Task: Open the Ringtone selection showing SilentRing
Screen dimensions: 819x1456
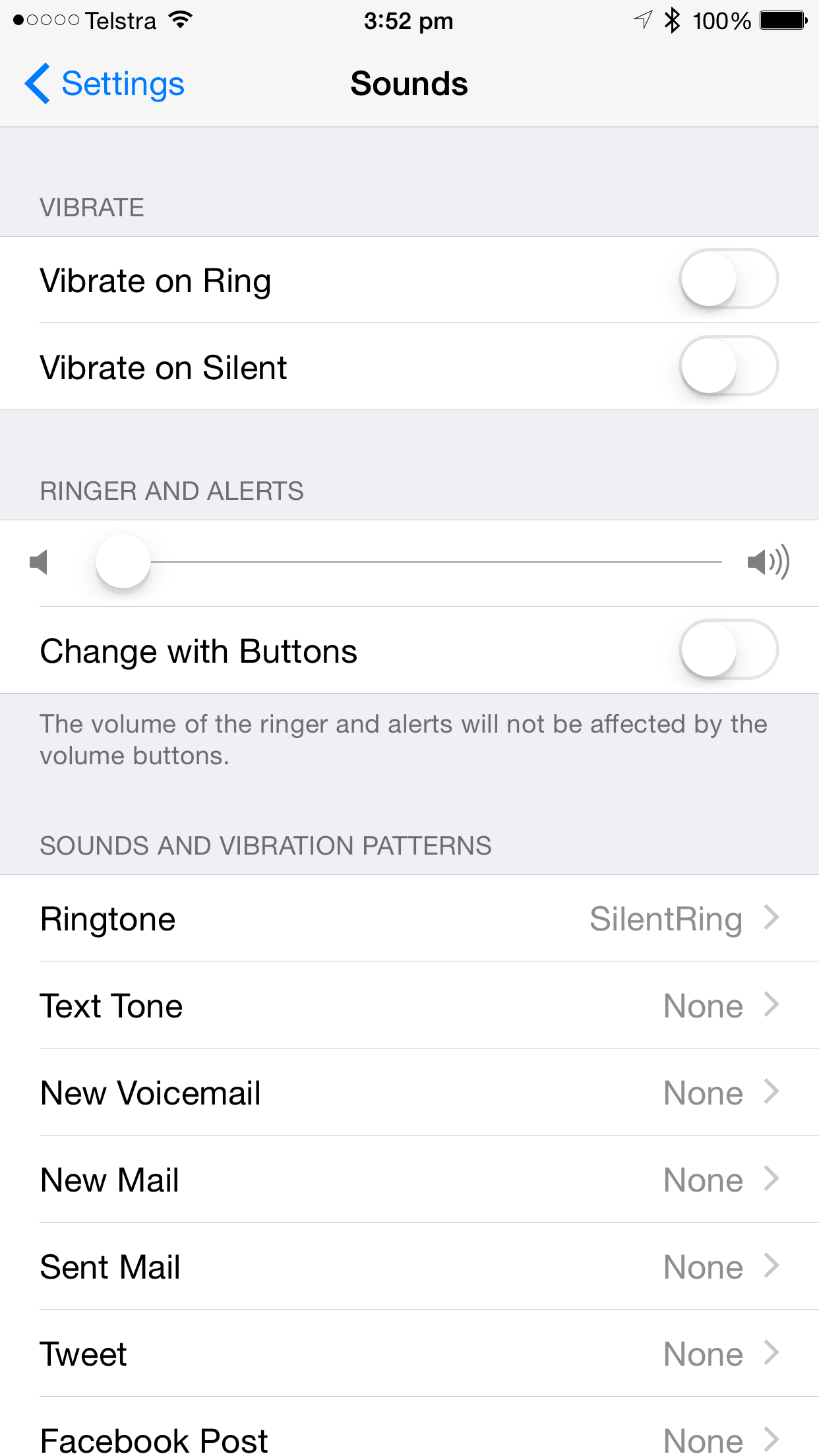Action: click(x=409, y=918)
